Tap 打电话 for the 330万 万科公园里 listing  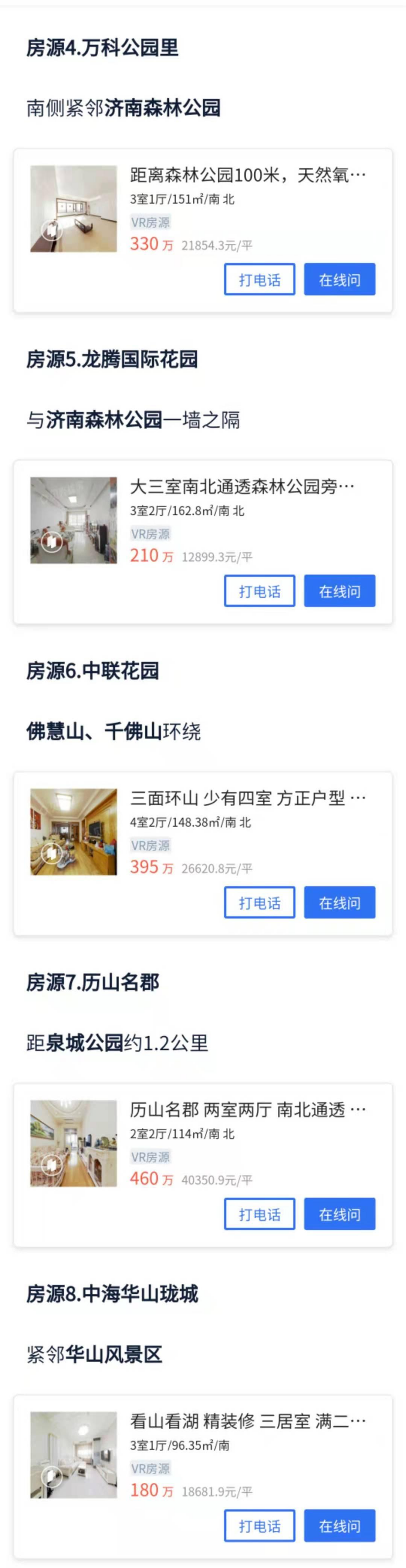260,279
